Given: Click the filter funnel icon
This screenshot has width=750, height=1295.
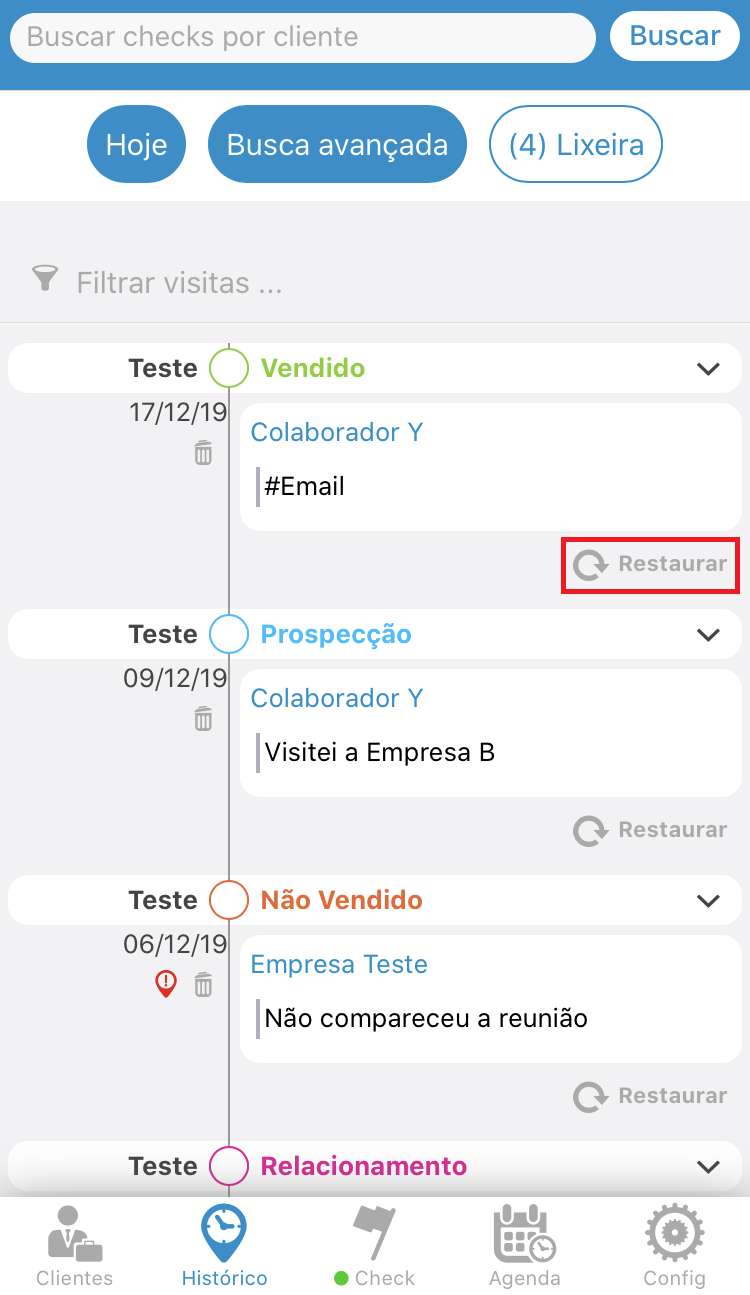Looking at the screenshot, I should (45, 280).
